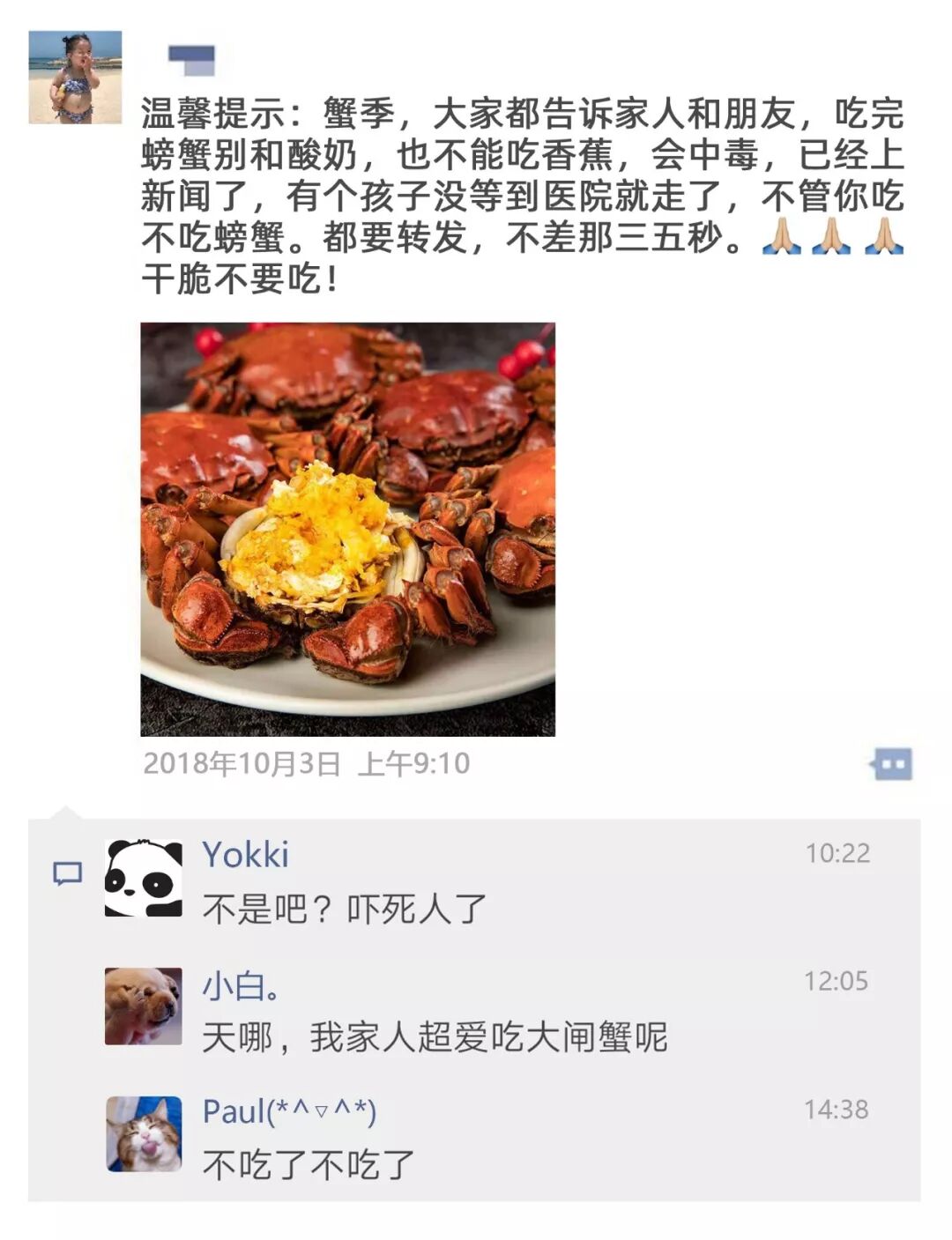Open the panda avatar of Yokki
Screen dimensions: 952x1240
coord(144,878)
